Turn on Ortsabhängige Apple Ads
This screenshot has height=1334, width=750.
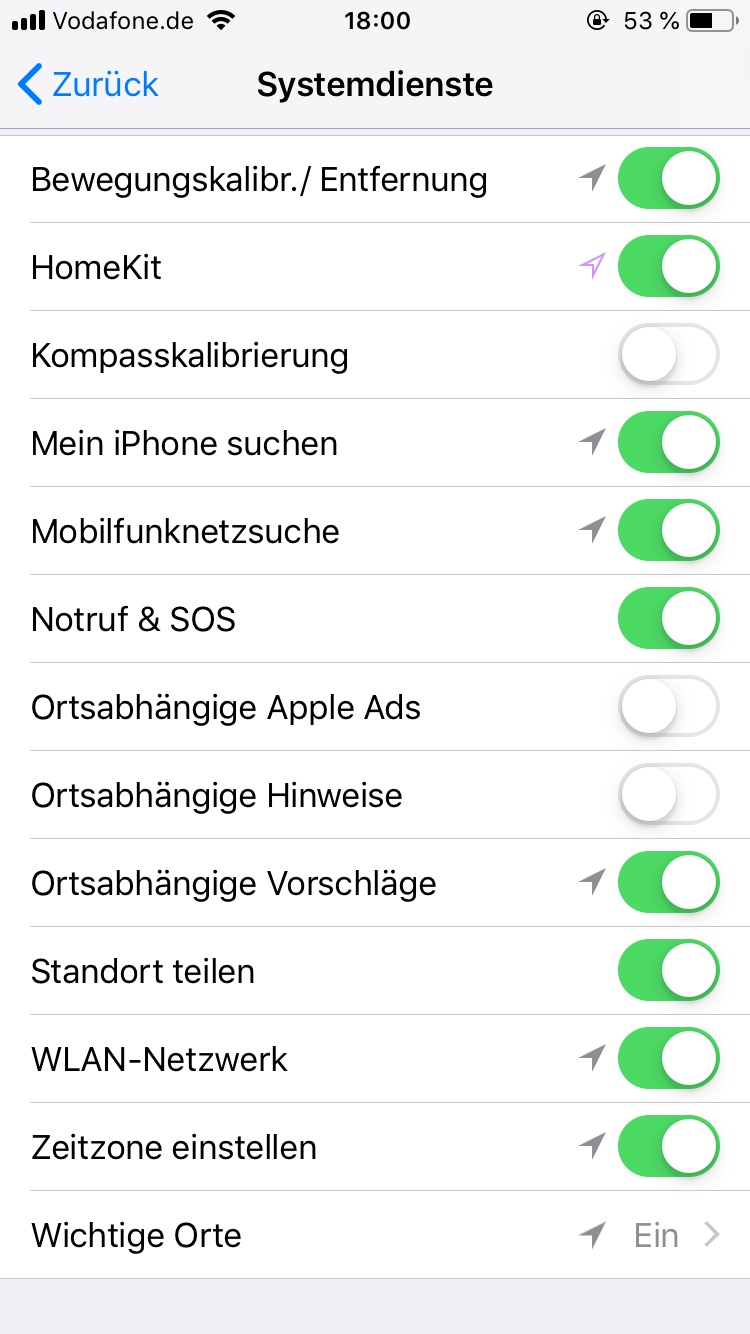(x=668, y=707)
